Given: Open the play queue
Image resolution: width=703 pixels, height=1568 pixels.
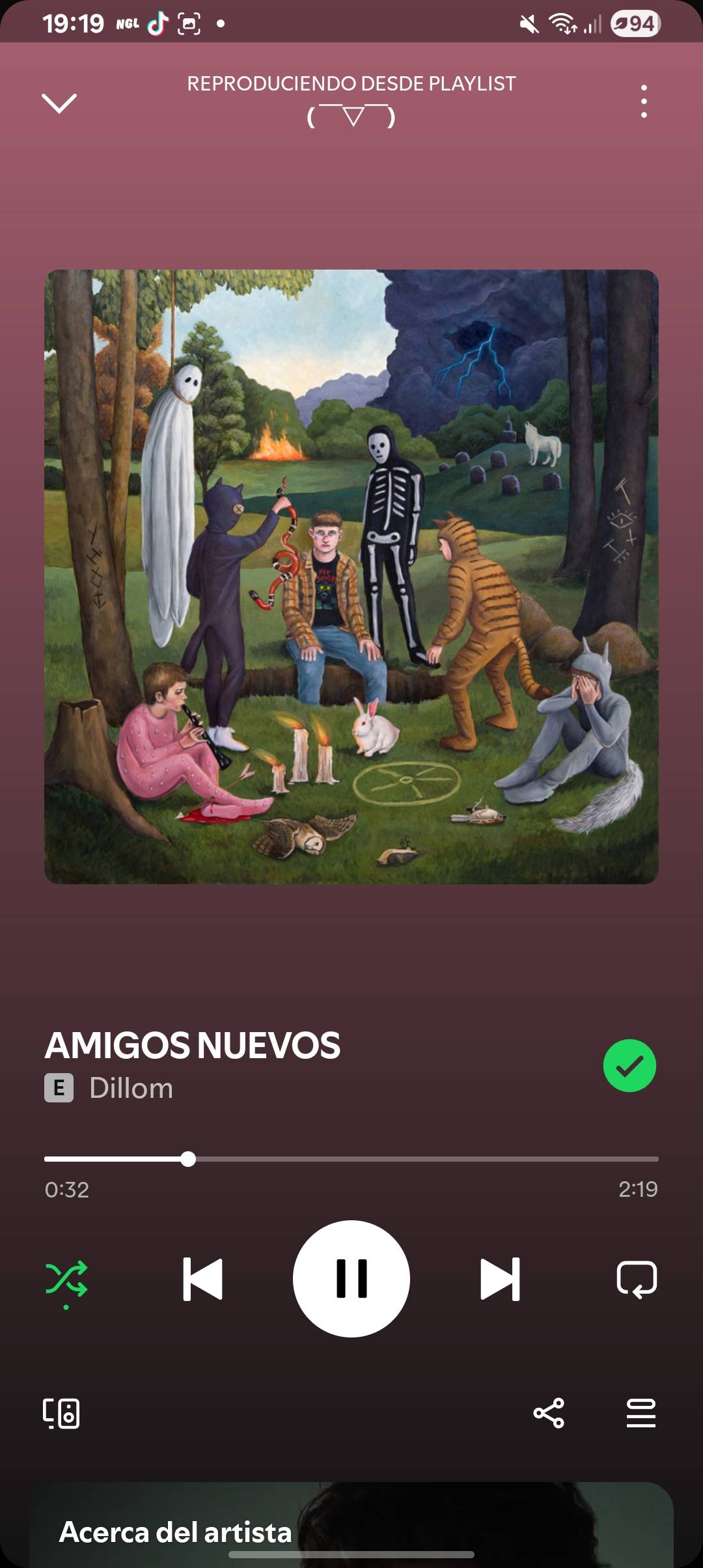Looking at the screenshot, I should tap(641, 1413).
